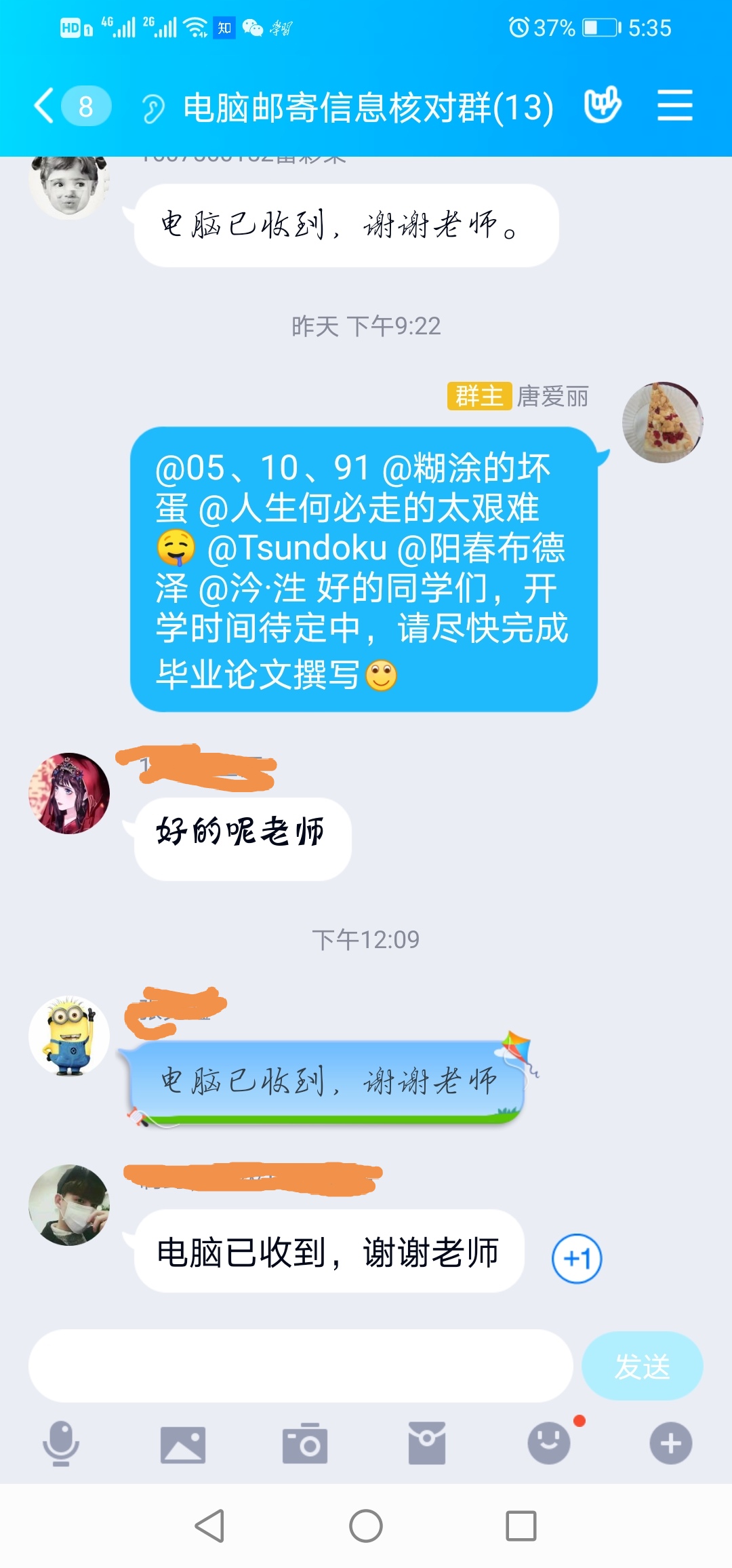The width and height of the screenshot is (732, 1568).
Task: Open the group settings menu
Action: click(674, 106)
